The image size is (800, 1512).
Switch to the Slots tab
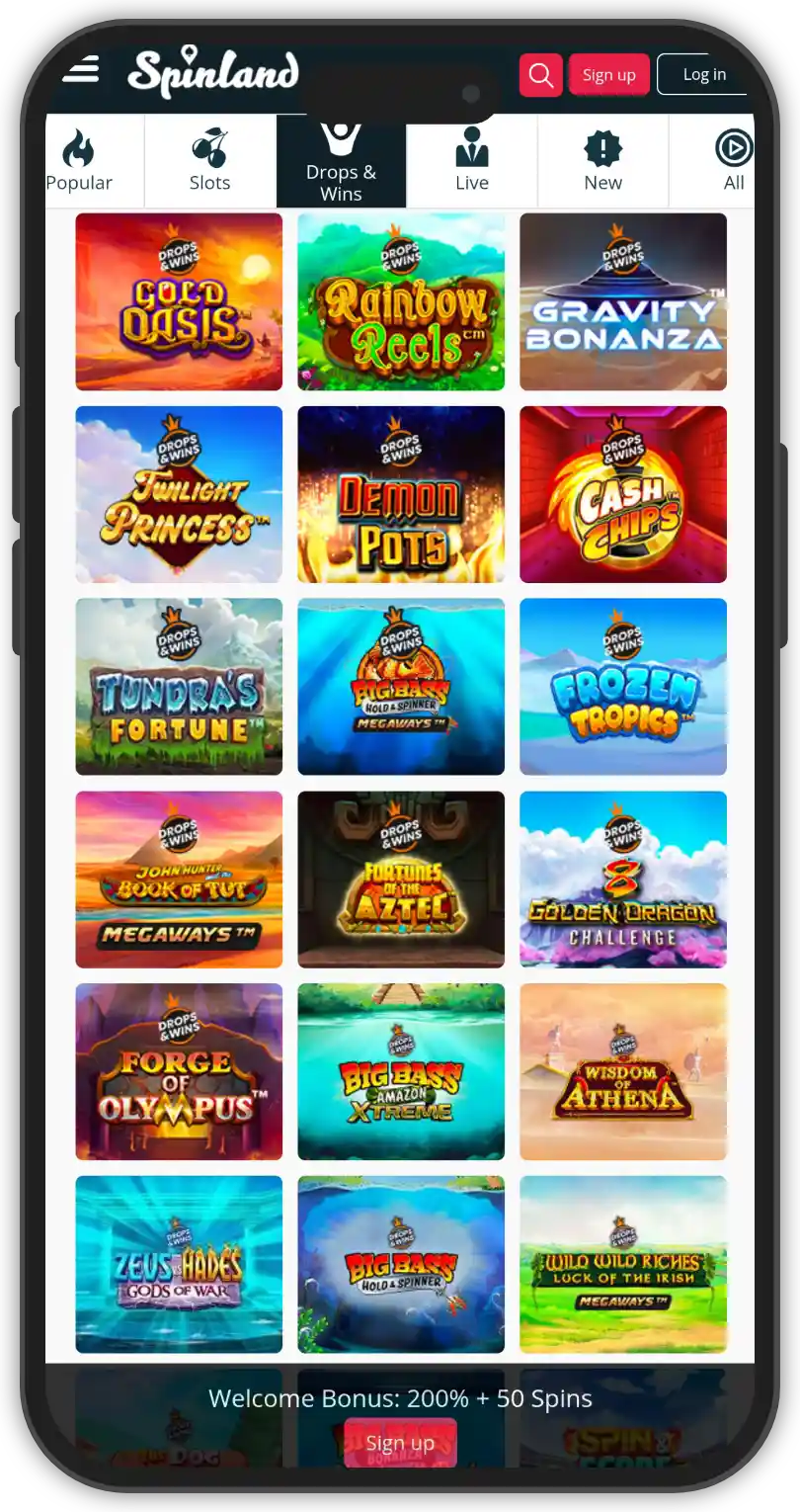point(209,161)
